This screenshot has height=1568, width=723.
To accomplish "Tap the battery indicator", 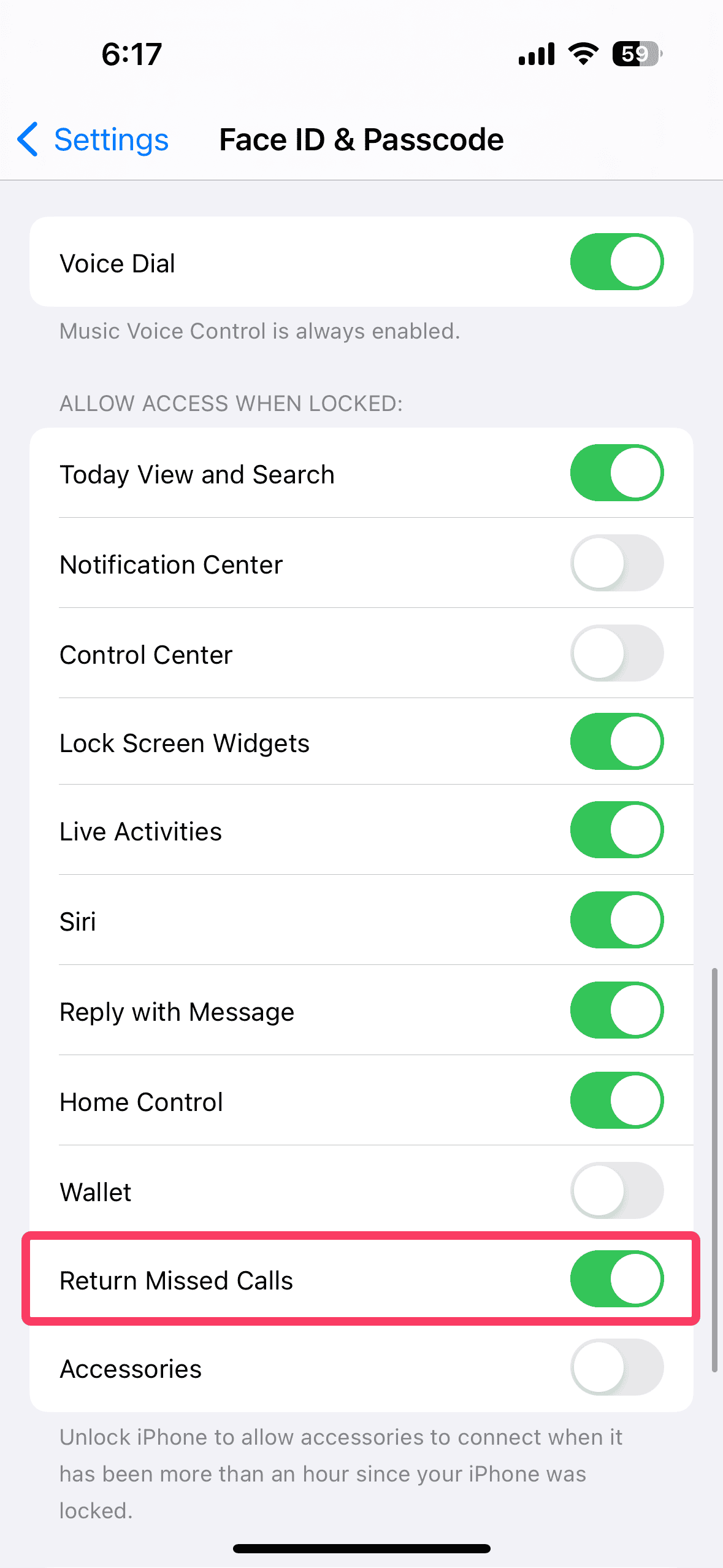I will (635, 54).
